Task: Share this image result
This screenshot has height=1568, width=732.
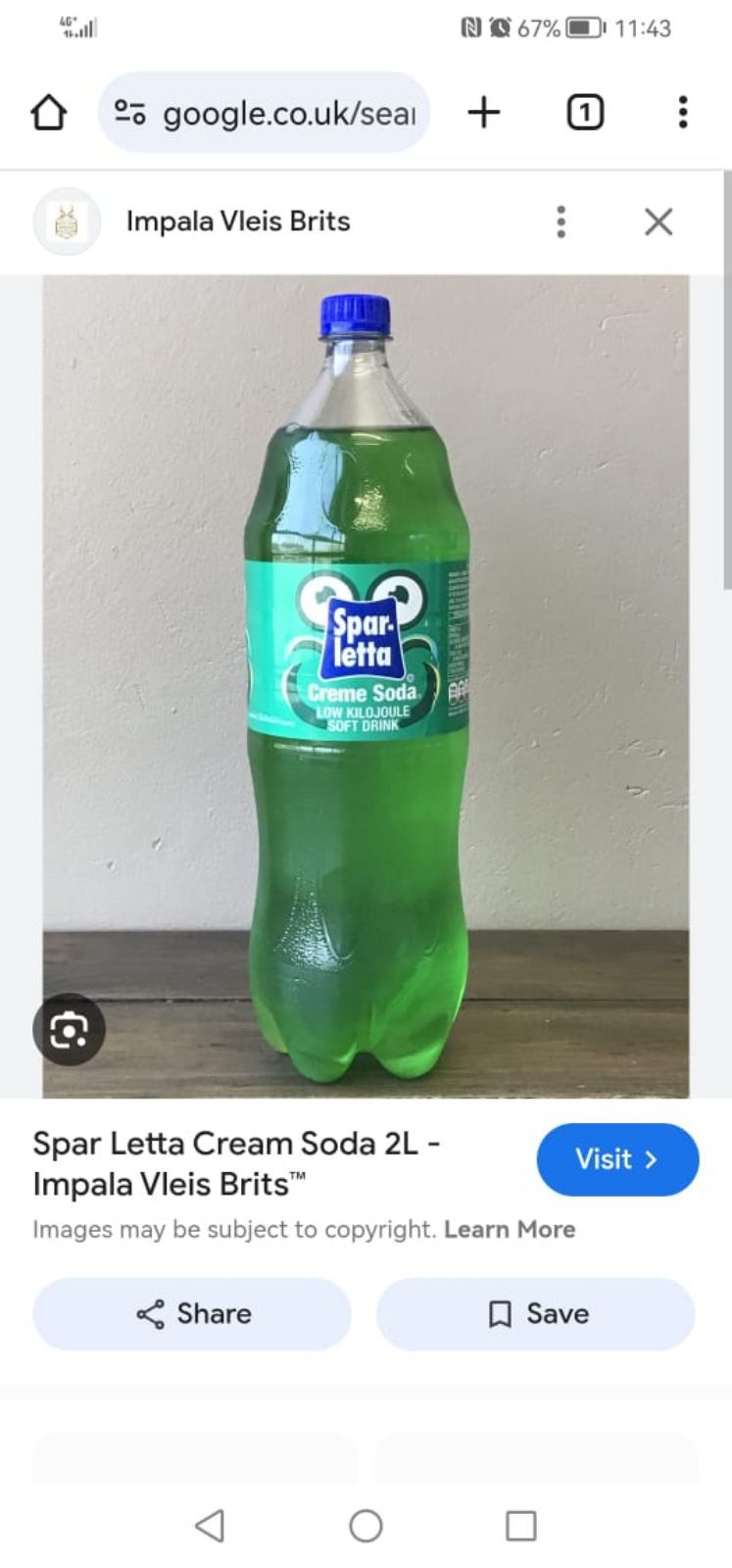Action: pyautogui.click(x=192, y=1313)
